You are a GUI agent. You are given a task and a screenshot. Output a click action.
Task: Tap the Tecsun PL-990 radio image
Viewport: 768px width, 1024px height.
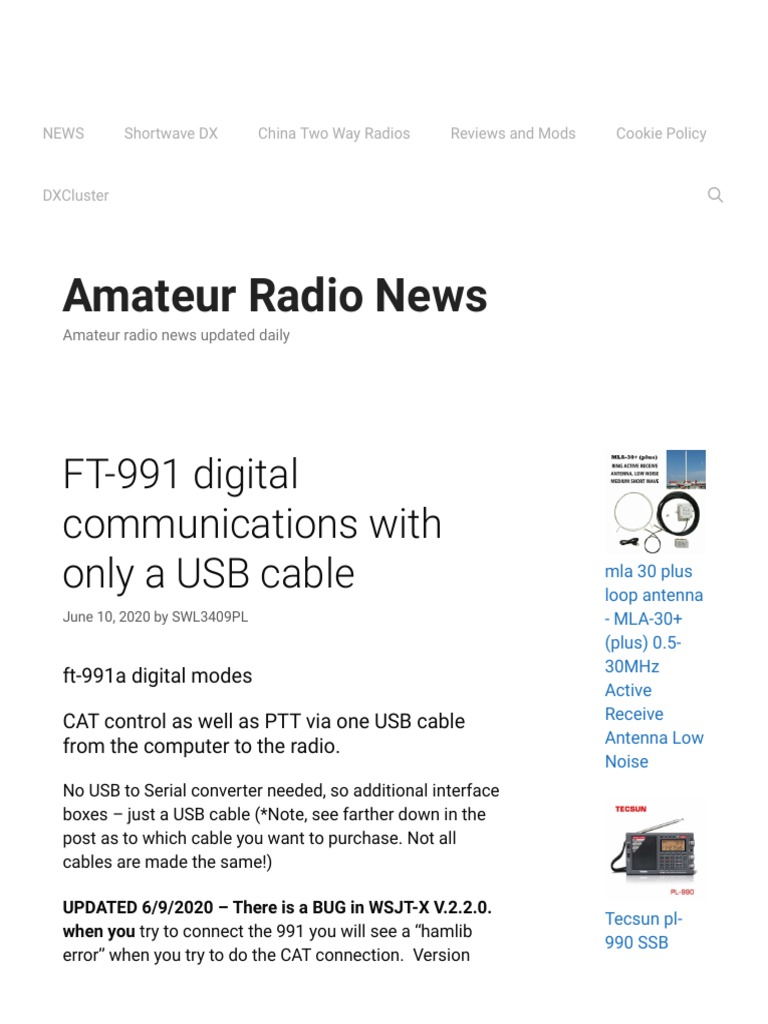point(654,850)
